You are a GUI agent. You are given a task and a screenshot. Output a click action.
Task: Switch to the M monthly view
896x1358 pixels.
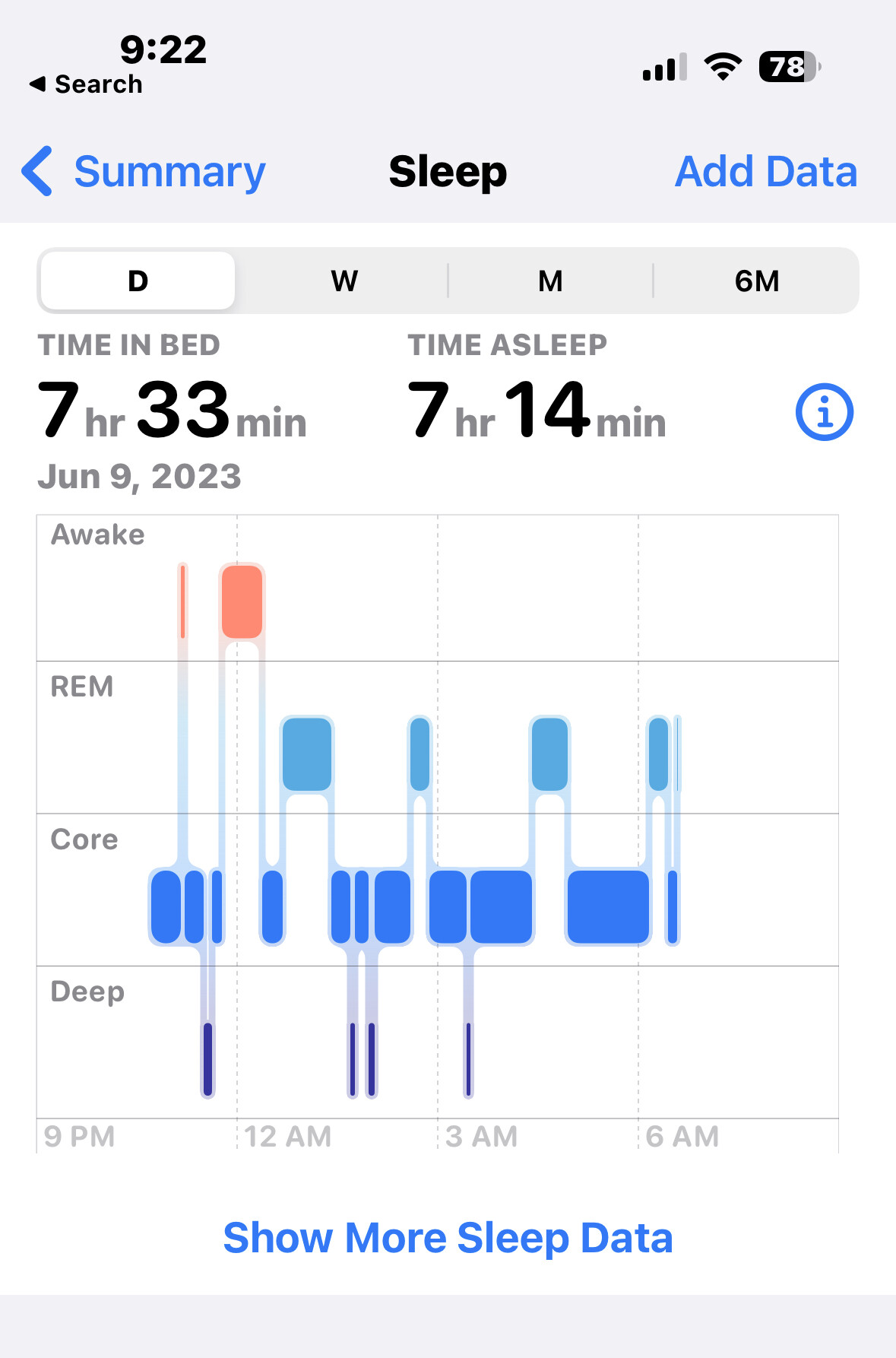[550, 281]
